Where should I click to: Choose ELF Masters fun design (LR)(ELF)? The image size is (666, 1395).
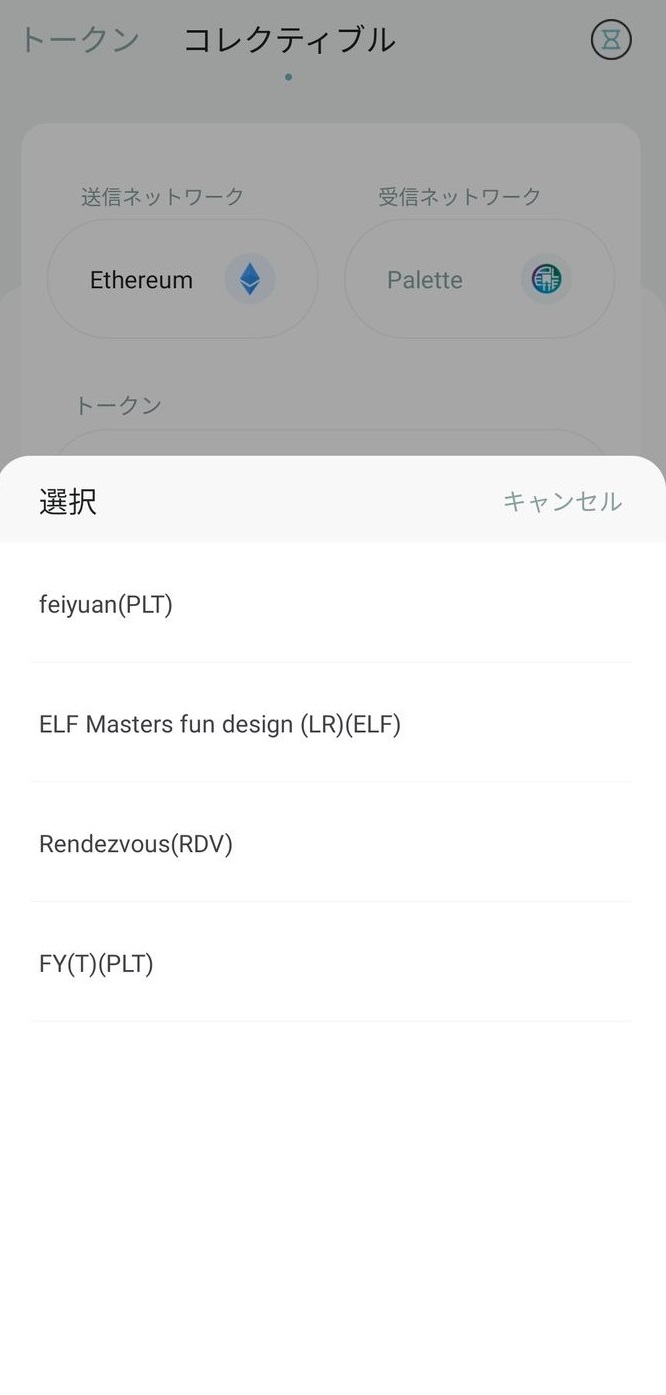220,724
